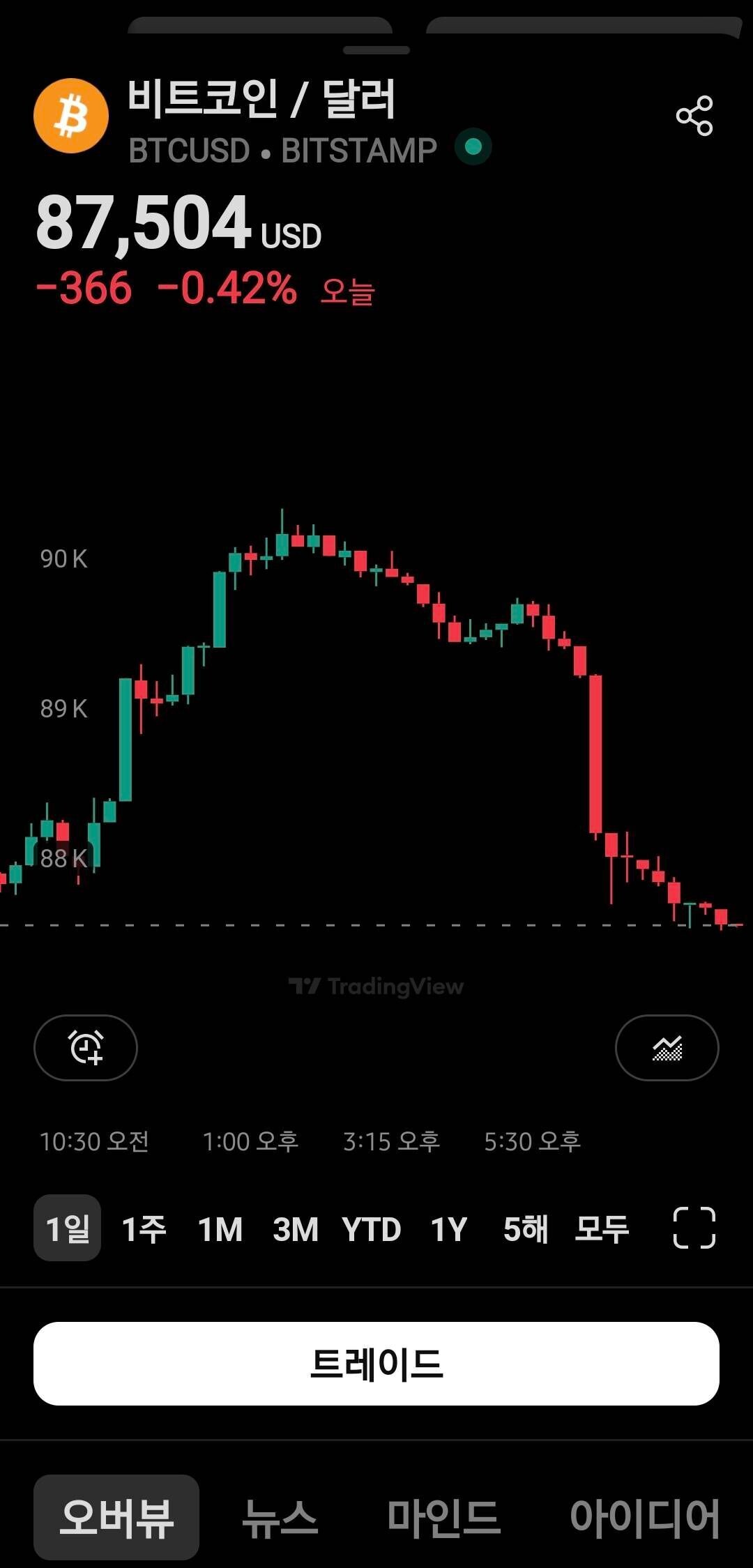Change the chart type
Image resolution: width=753 pixels, height=1568 pixels.
[x=667, y=1047]
